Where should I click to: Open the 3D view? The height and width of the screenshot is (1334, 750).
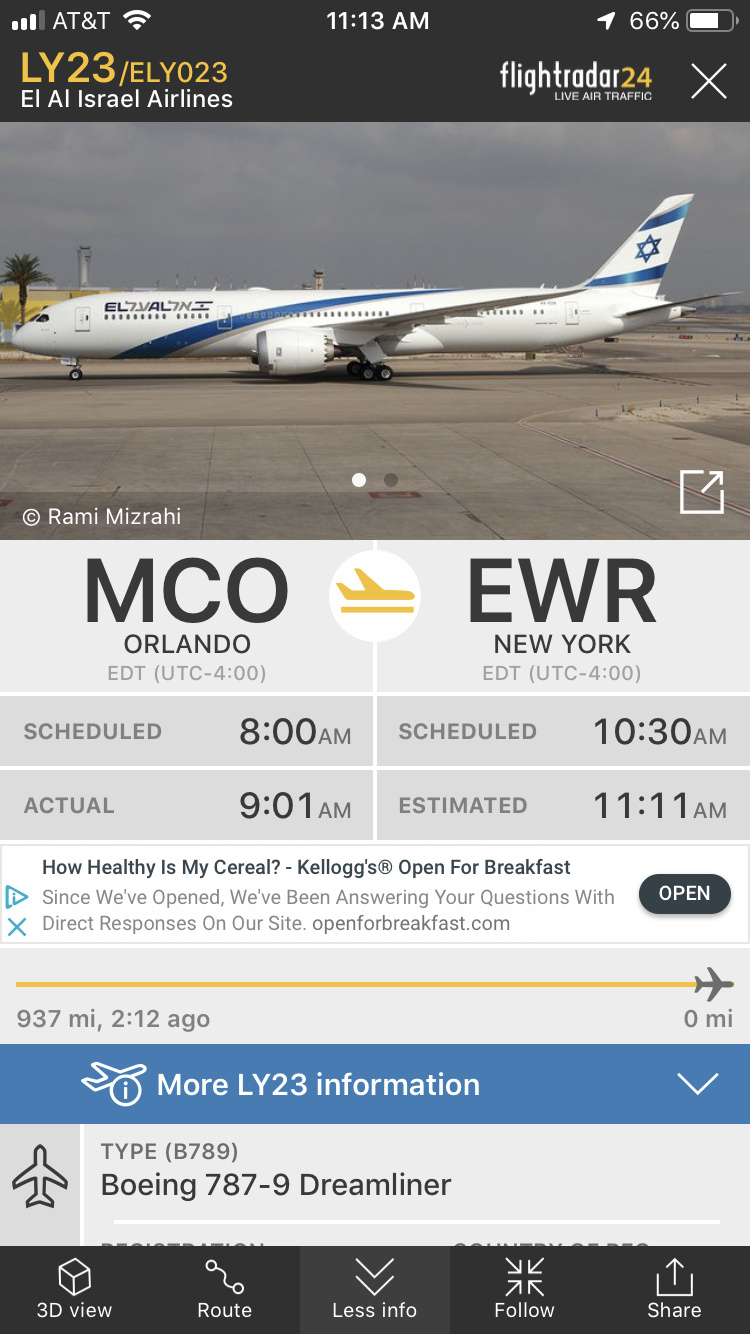coord(75,1289)
